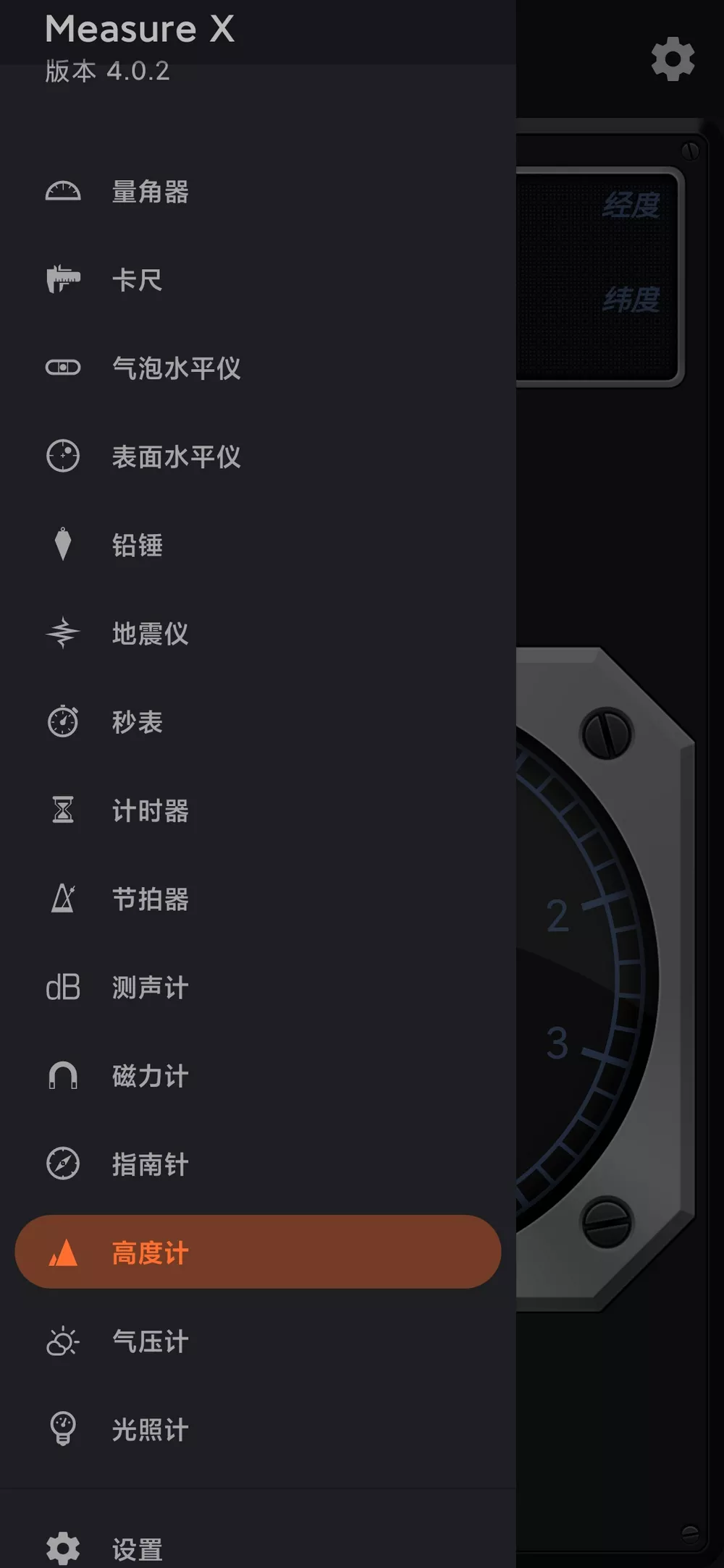The image size is (724, 1568).
Task: Select 卡尺 caliper from the drawer
Action: 138,280
